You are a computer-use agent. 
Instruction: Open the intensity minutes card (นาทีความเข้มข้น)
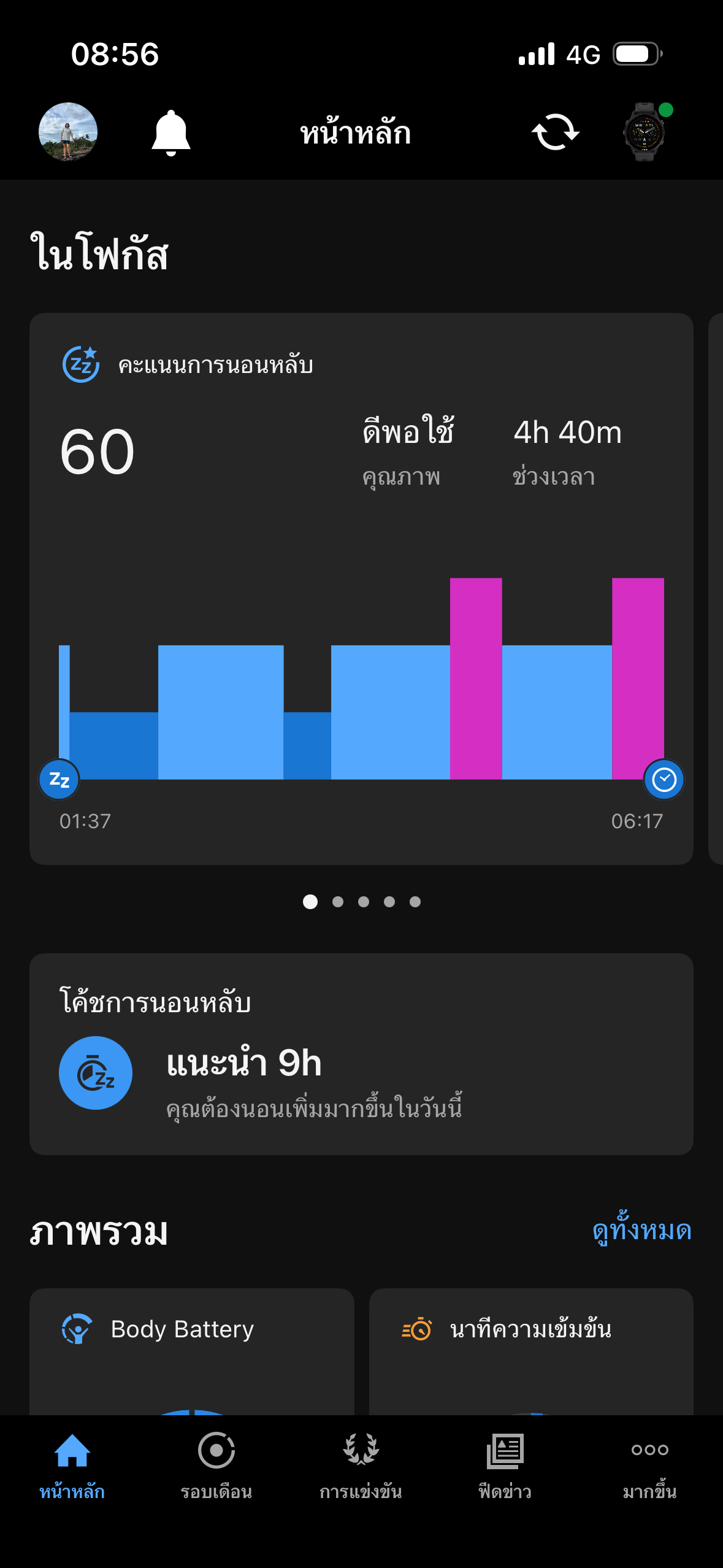click(531, 1350)
